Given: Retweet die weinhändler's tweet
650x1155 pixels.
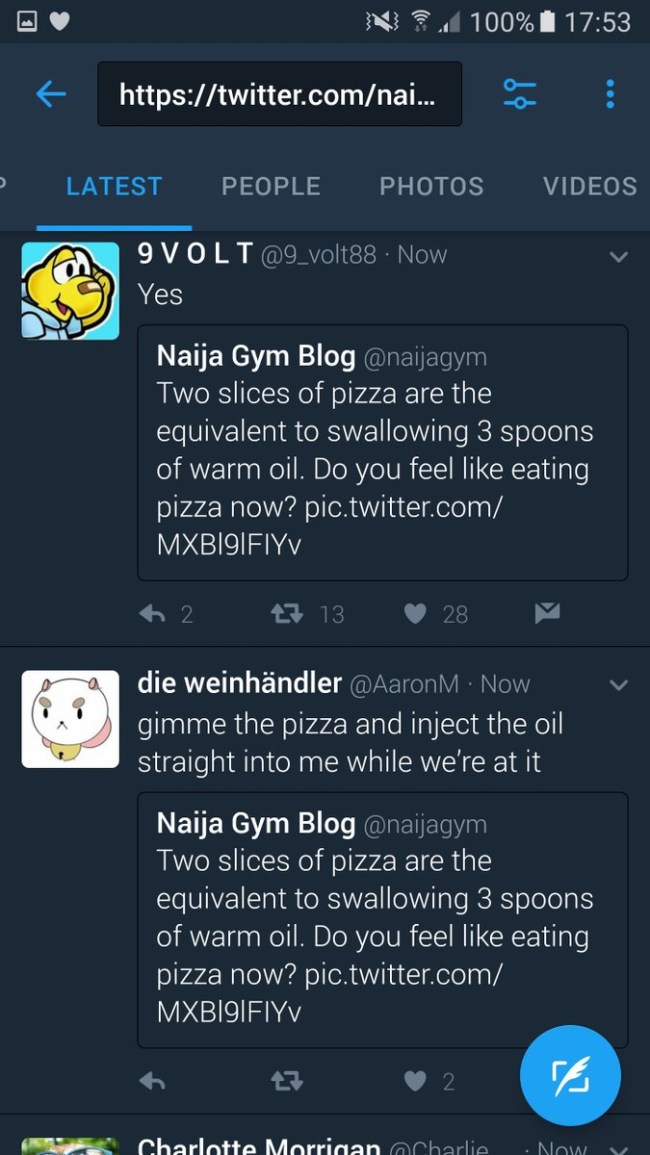Looking at the screenshot, I should (287, 1080).
